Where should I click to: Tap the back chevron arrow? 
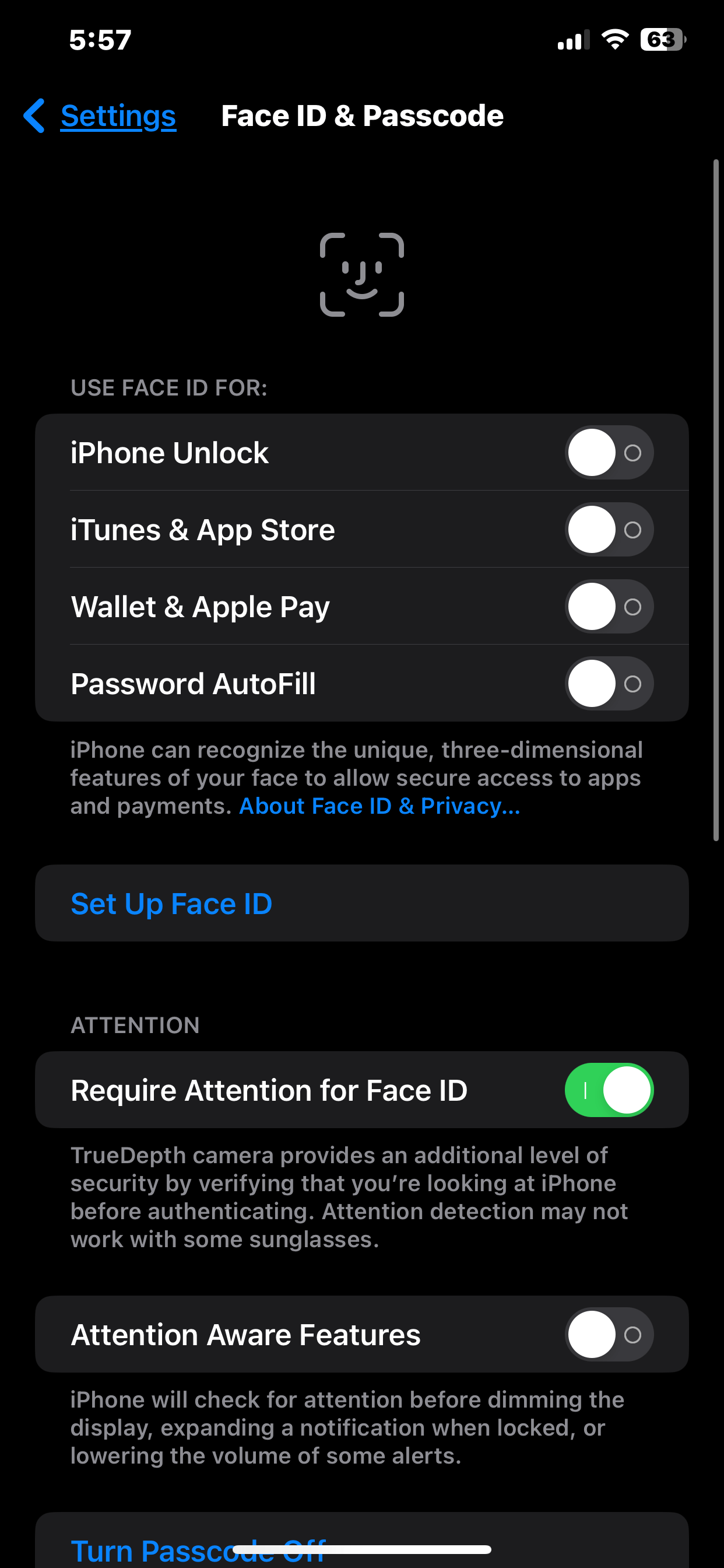pyautogui.click(x=33, y=116)
